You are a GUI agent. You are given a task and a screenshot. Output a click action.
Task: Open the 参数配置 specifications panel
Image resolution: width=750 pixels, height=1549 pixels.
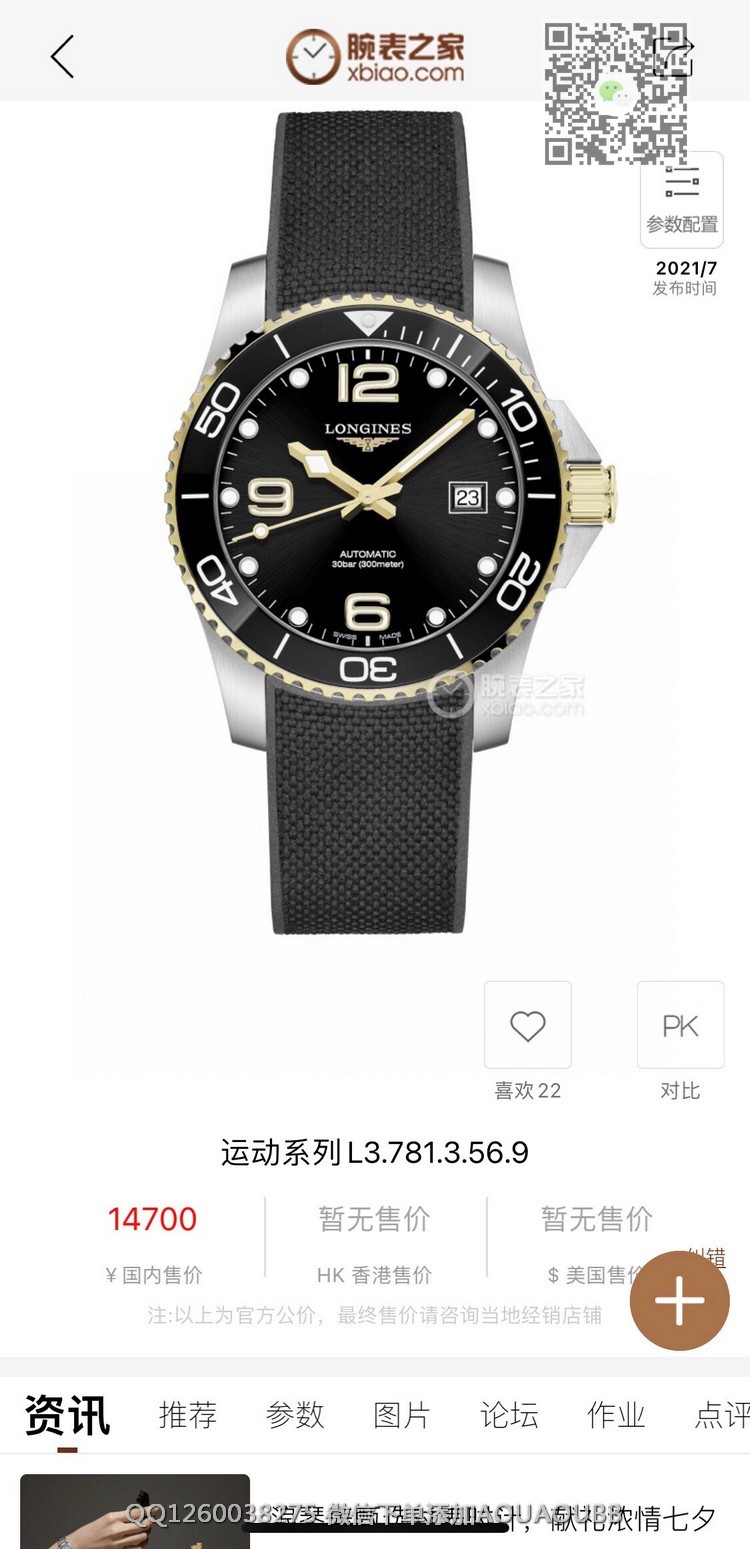pos(682,200)
